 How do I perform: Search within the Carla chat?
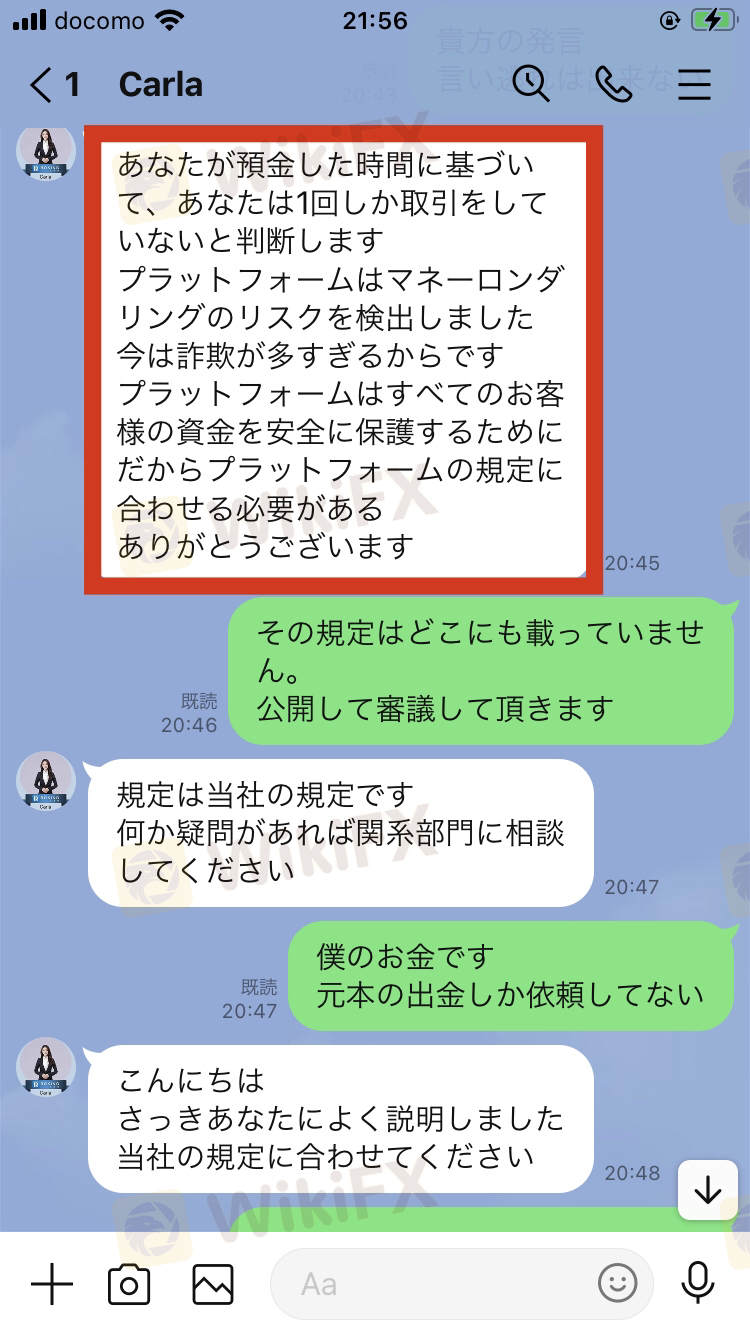click(x=531, y=84)
